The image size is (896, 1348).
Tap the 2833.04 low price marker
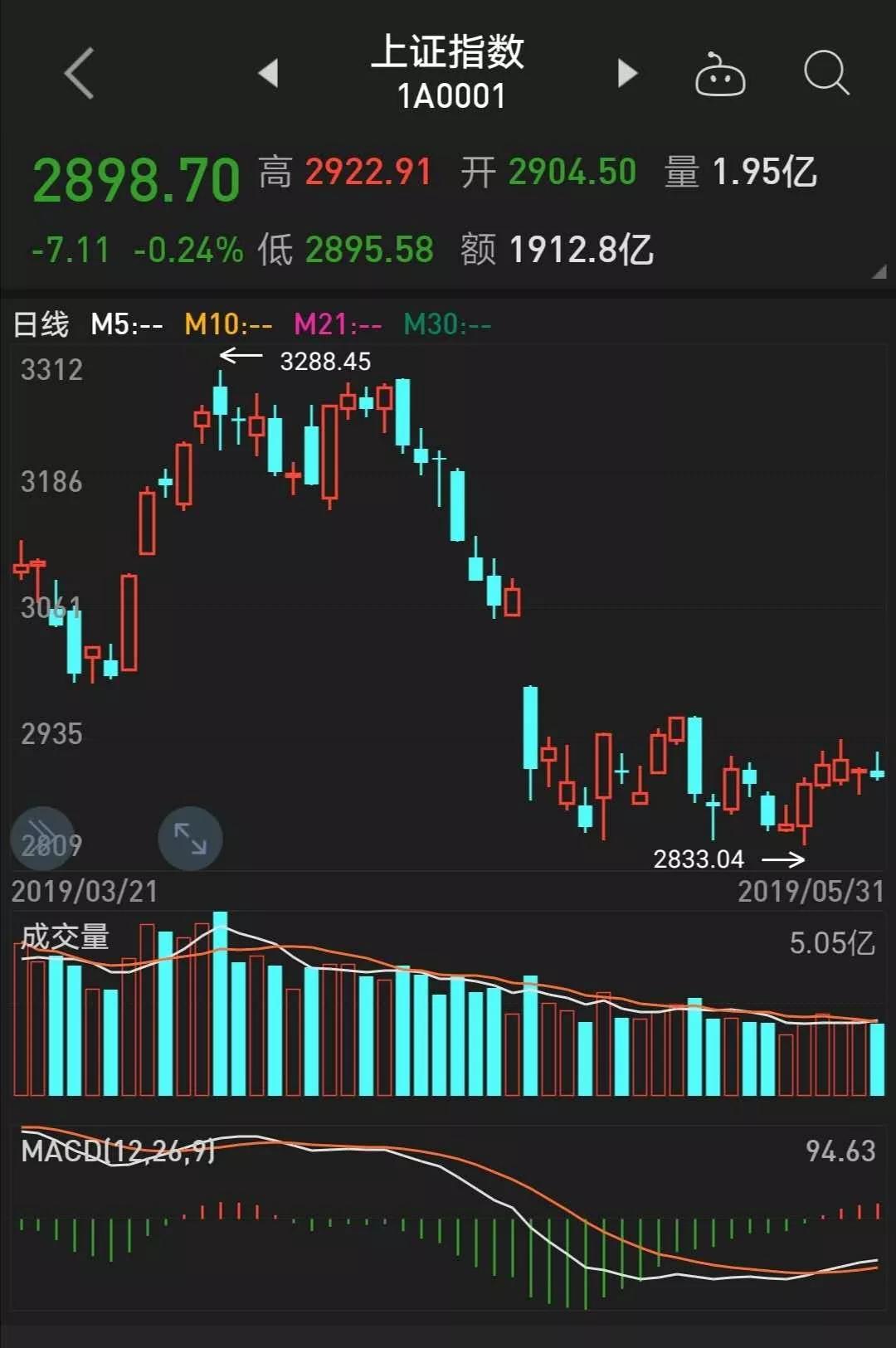(x=701, y=859)
